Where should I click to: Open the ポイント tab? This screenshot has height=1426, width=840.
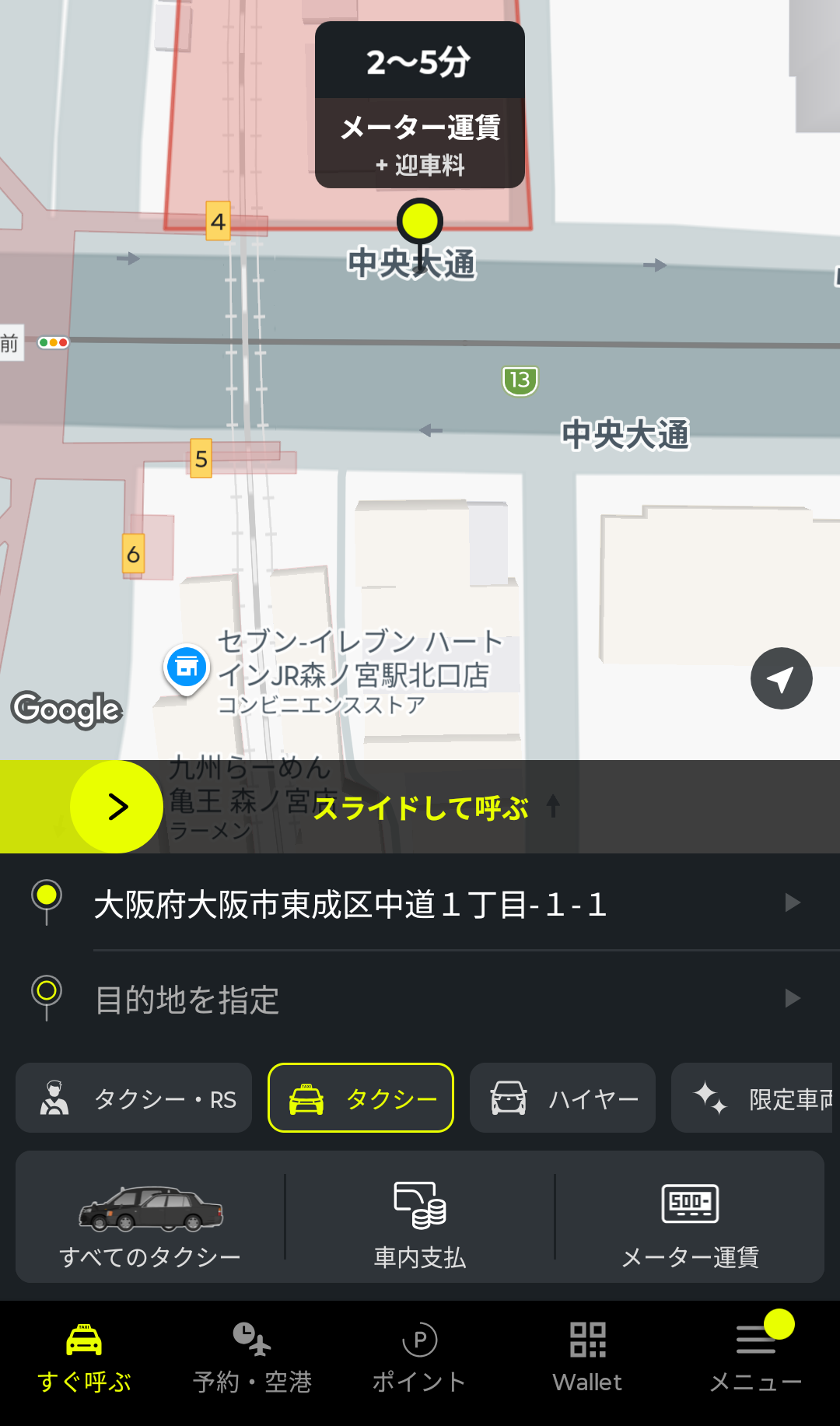(x=420, y=1358)
